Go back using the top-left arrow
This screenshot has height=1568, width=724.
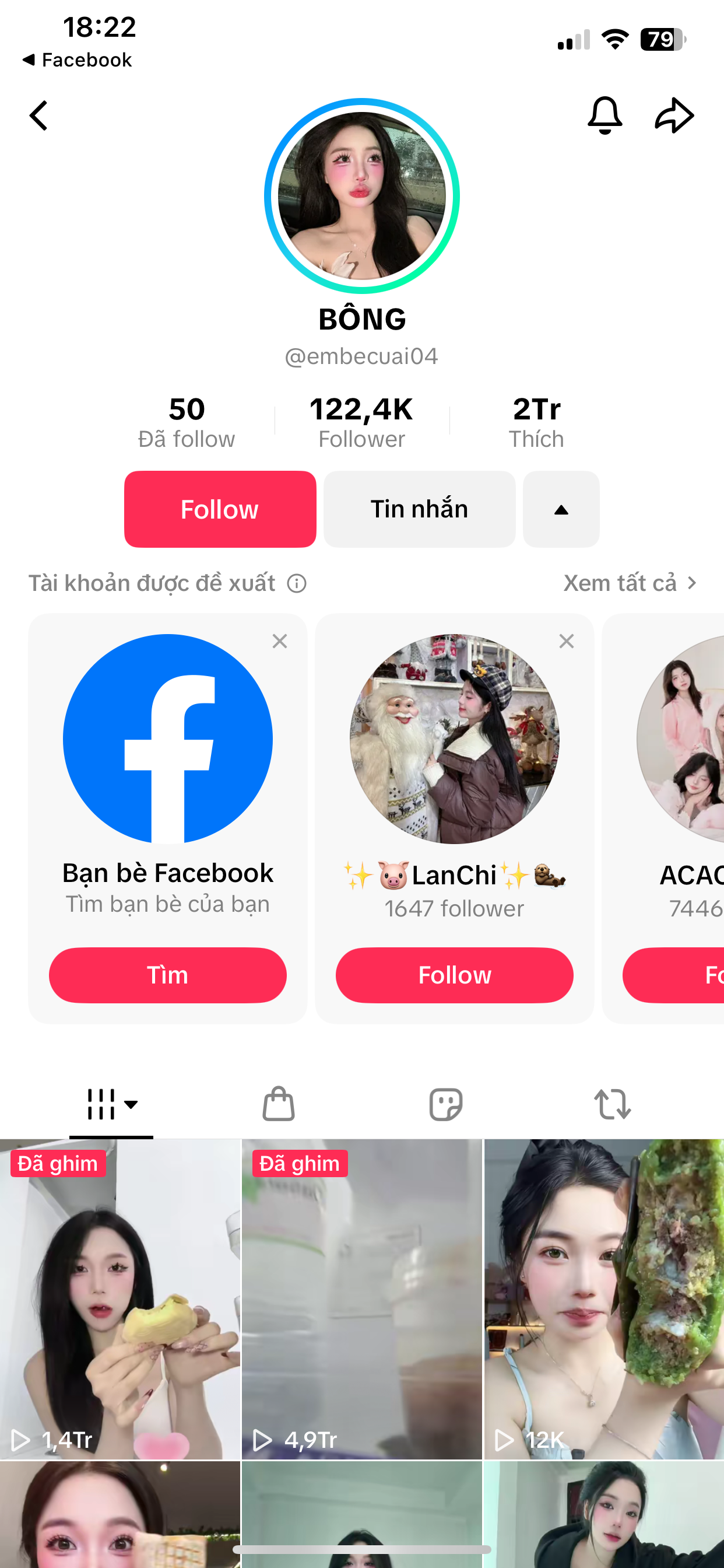pos(39,116)
